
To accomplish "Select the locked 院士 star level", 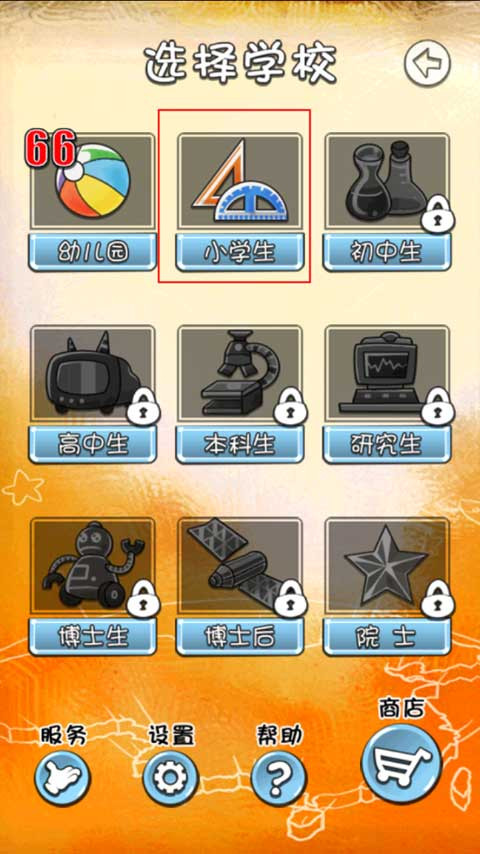I will tap(387, 587).
